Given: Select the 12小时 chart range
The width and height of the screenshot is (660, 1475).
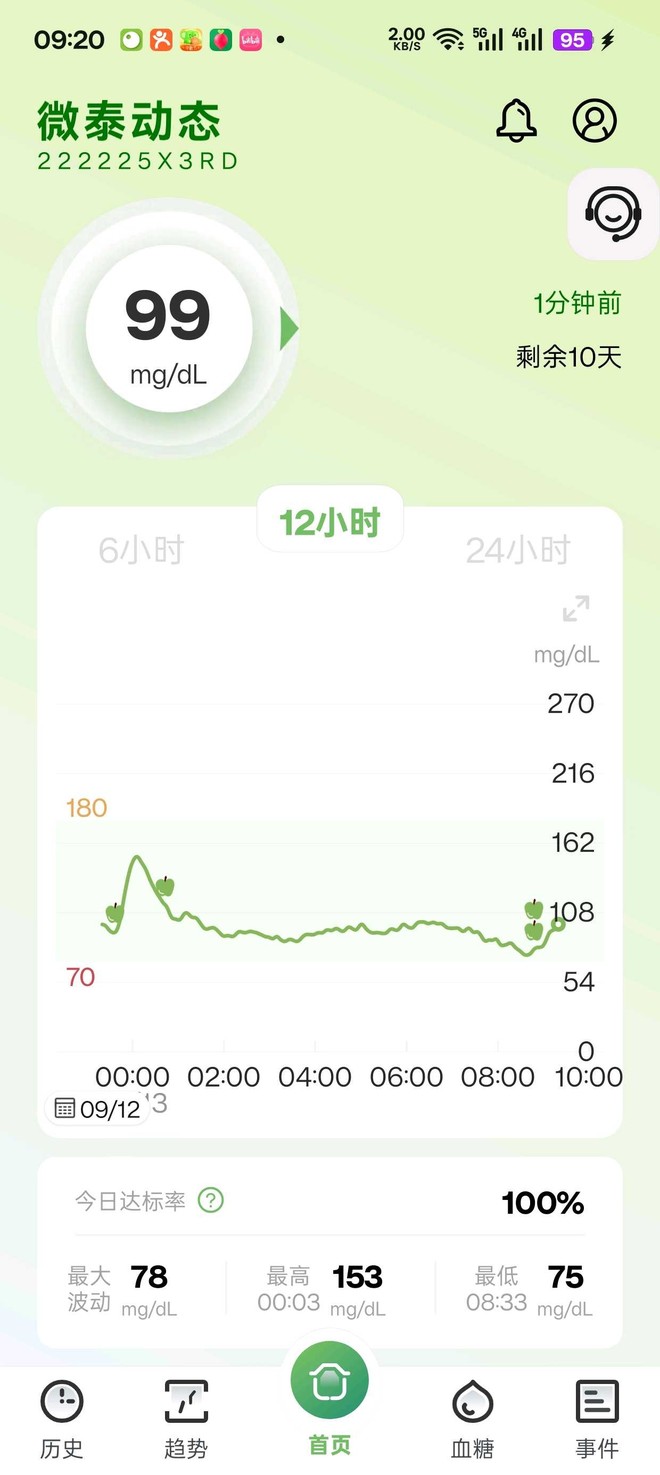Looking at the screenshot, I should point(330,522).
